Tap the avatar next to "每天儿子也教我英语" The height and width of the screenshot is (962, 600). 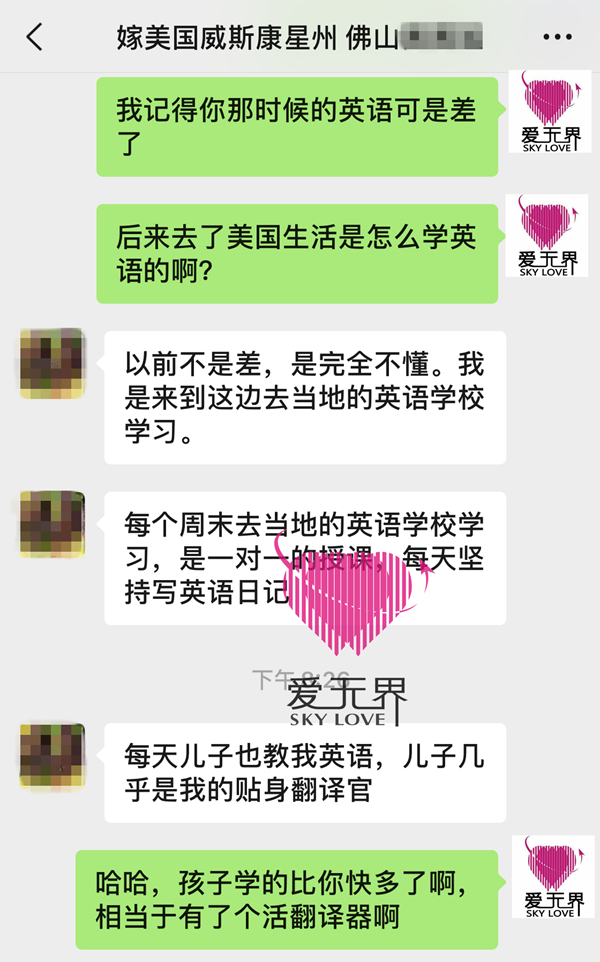[52, 756]
